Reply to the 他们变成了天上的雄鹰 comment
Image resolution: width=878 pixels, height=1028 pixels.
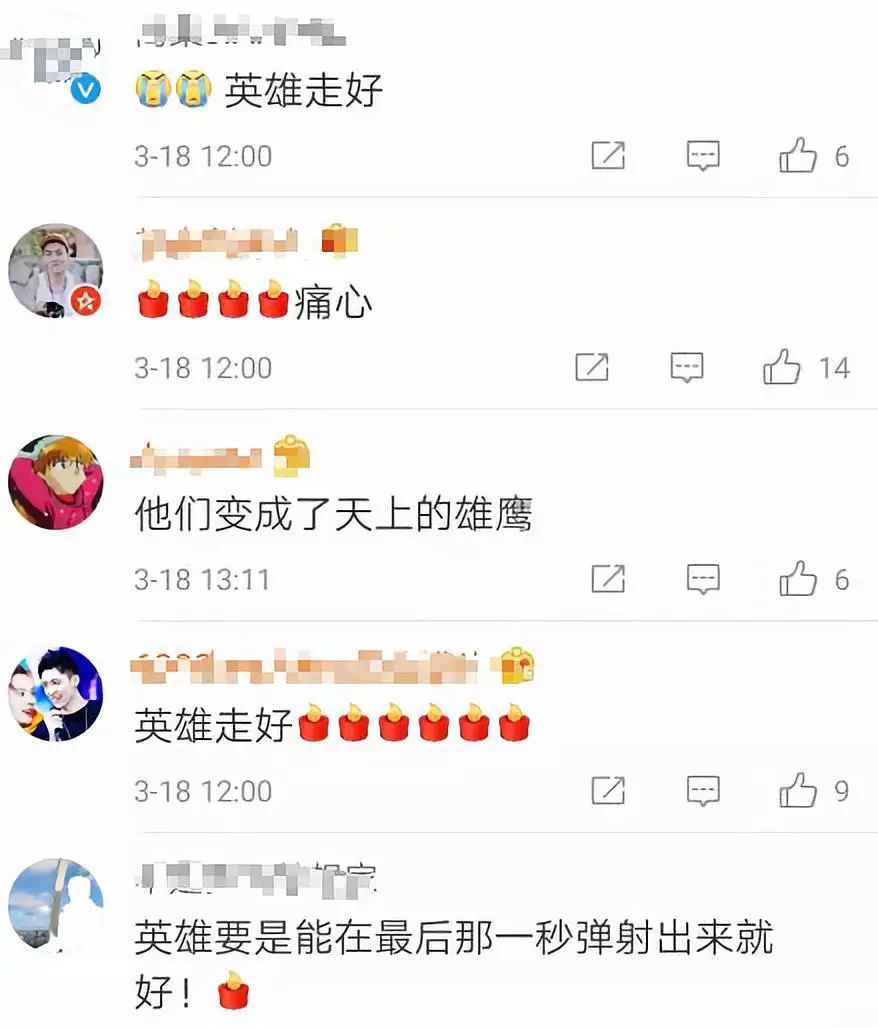click(x=703, y=579)
